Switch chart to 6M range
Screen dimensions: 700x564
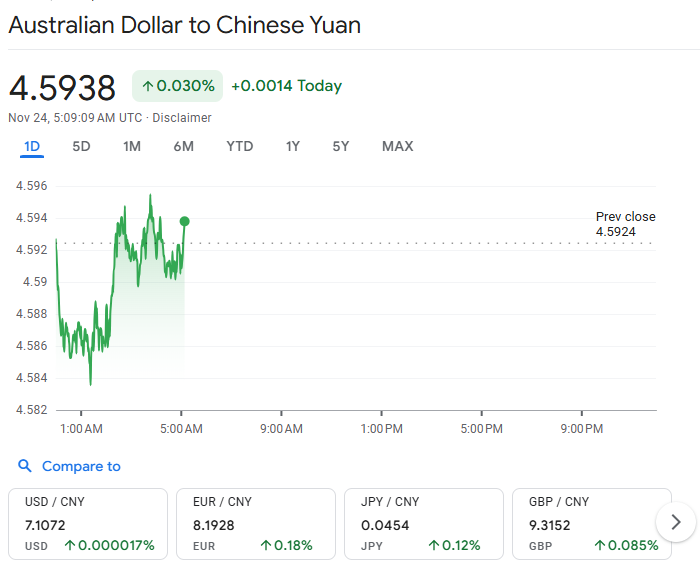[183, 147]
